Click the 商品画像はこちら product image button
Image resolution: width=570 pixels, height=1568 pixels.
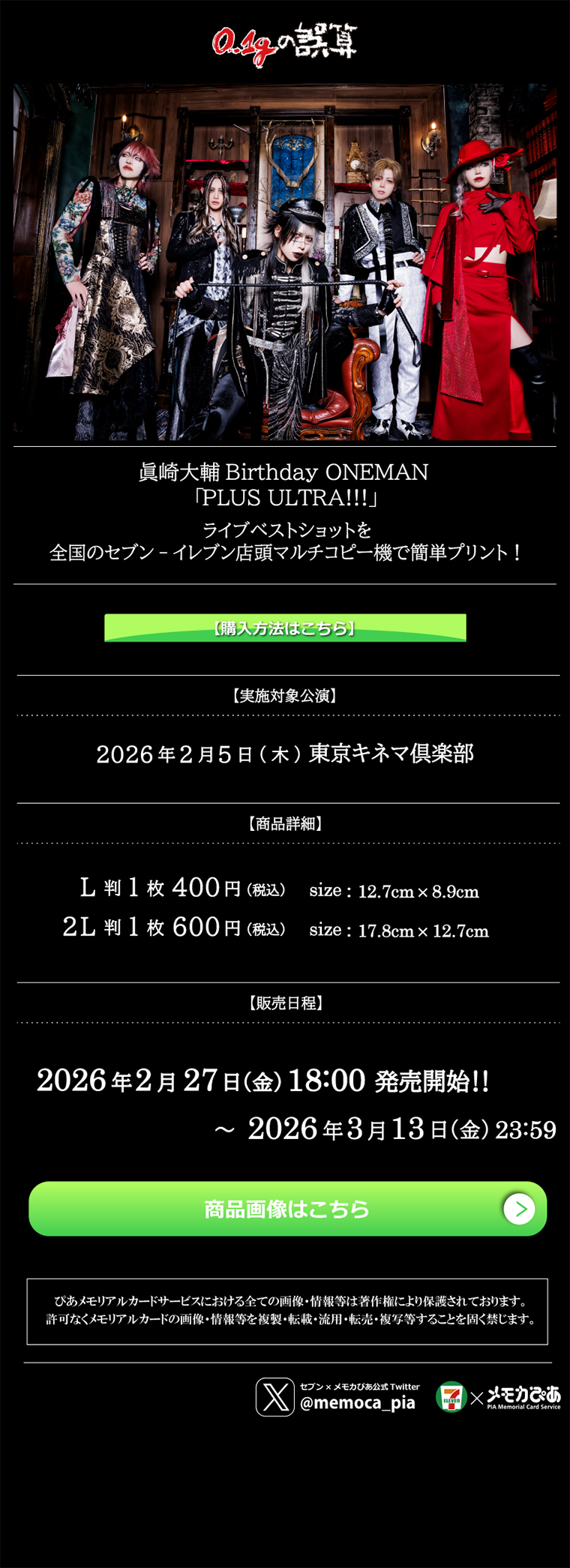click(284, 1208)
